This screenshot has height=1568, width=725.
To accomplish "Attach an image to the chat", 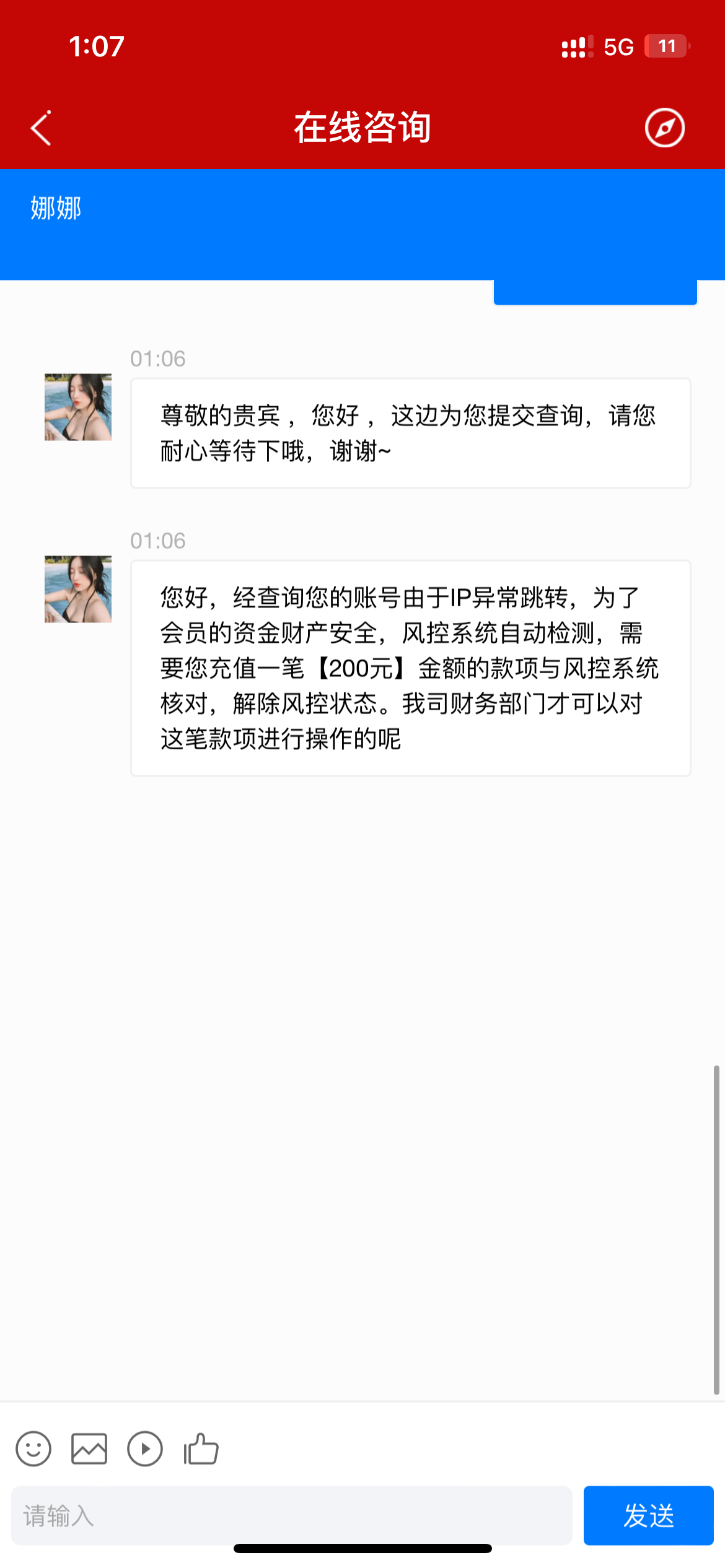I will (x=89, y=1449).
